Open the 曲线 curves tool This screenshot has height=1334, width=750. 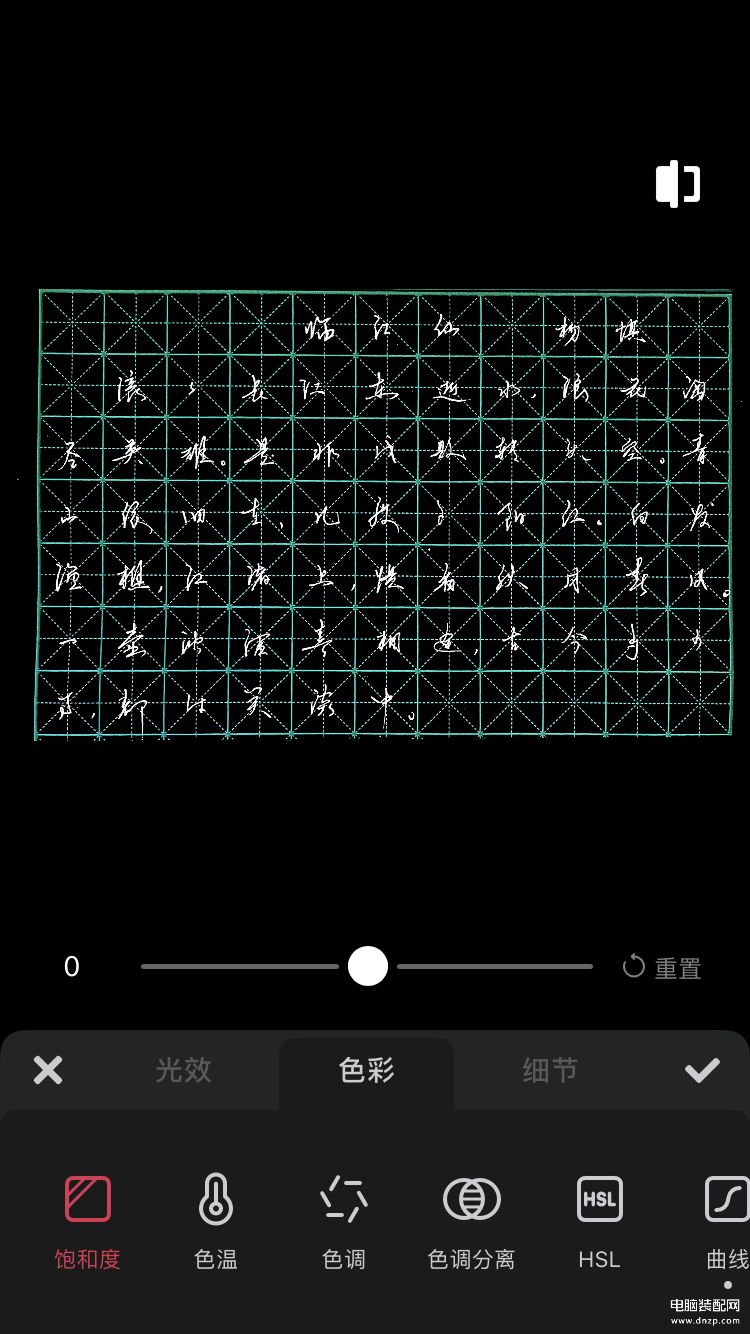pos(727,1221)
